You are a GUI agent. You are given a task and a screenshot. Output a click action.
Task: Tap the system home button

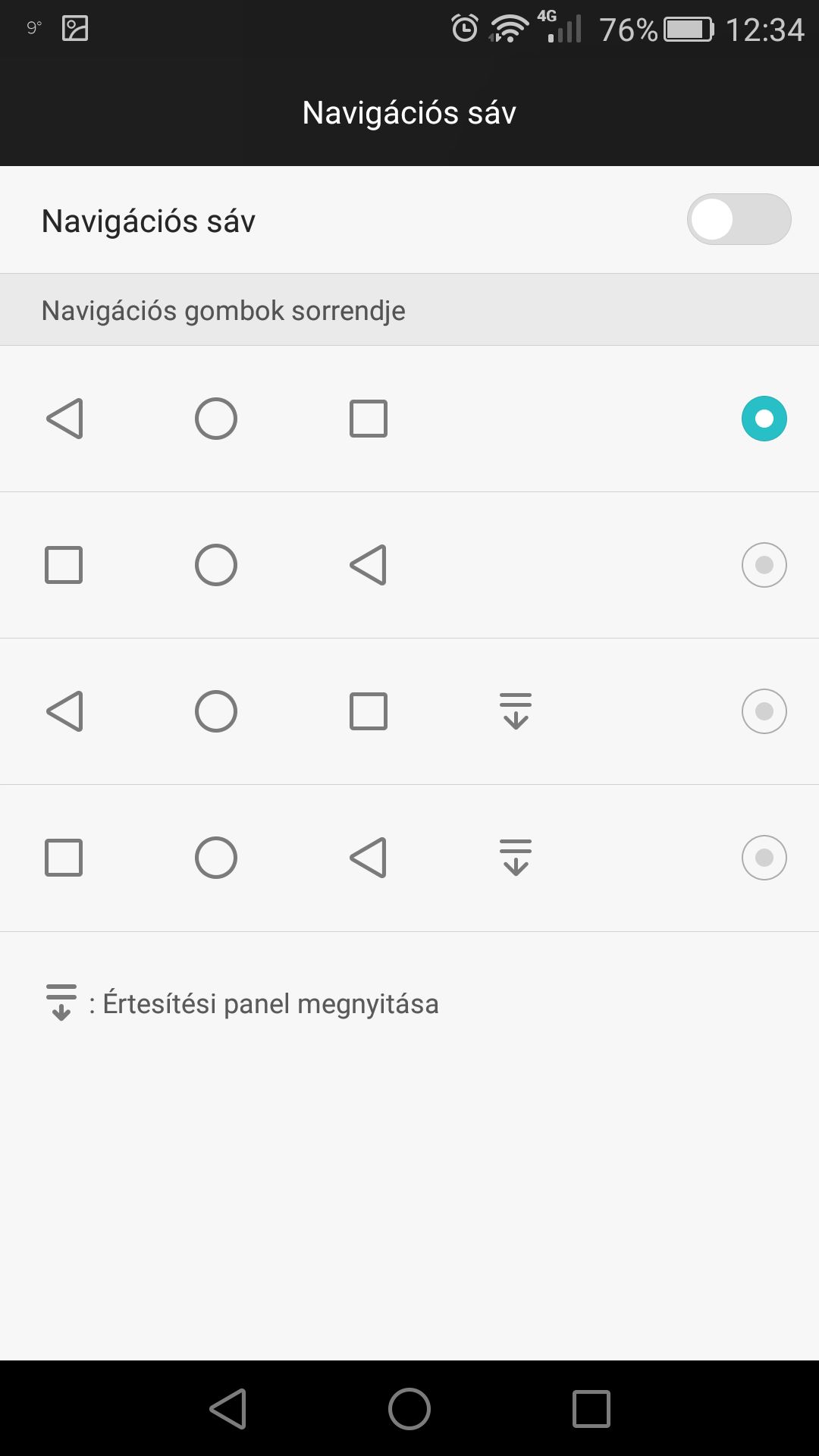(x=409, y=1409)
